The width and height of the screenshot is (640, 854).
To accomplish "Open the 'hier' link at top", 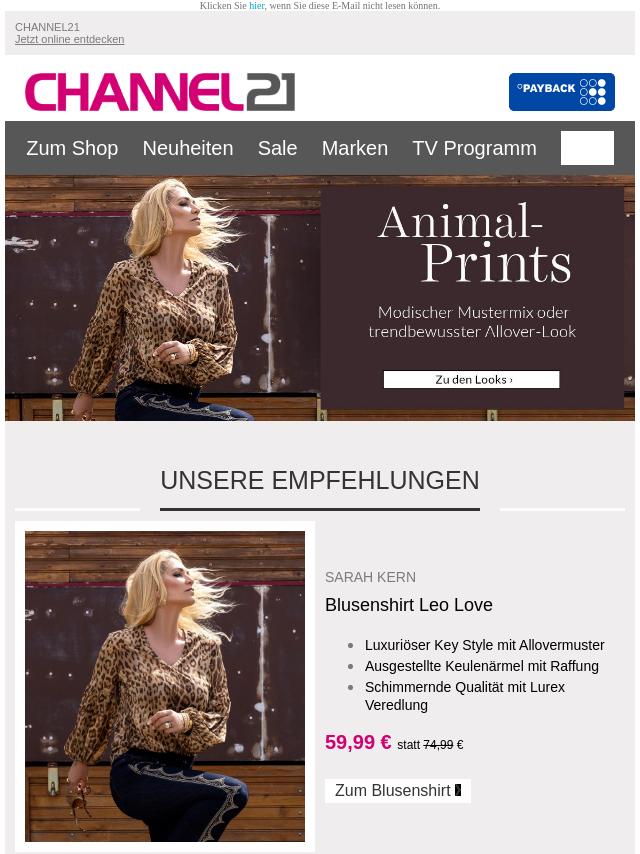I will [257, 6].
